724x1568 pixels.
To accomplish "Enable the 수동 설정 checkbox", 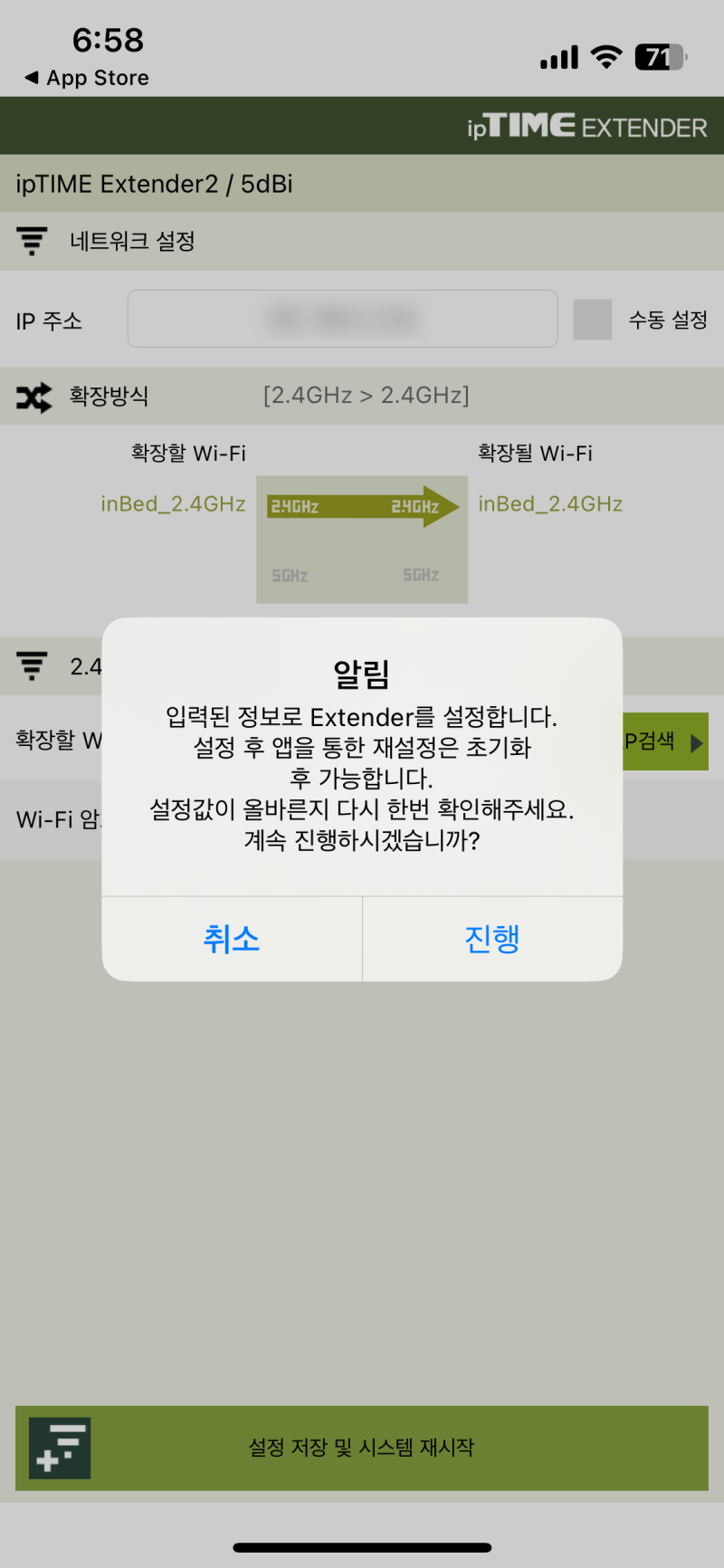I will pyautogui.click(x=593, y=320).
